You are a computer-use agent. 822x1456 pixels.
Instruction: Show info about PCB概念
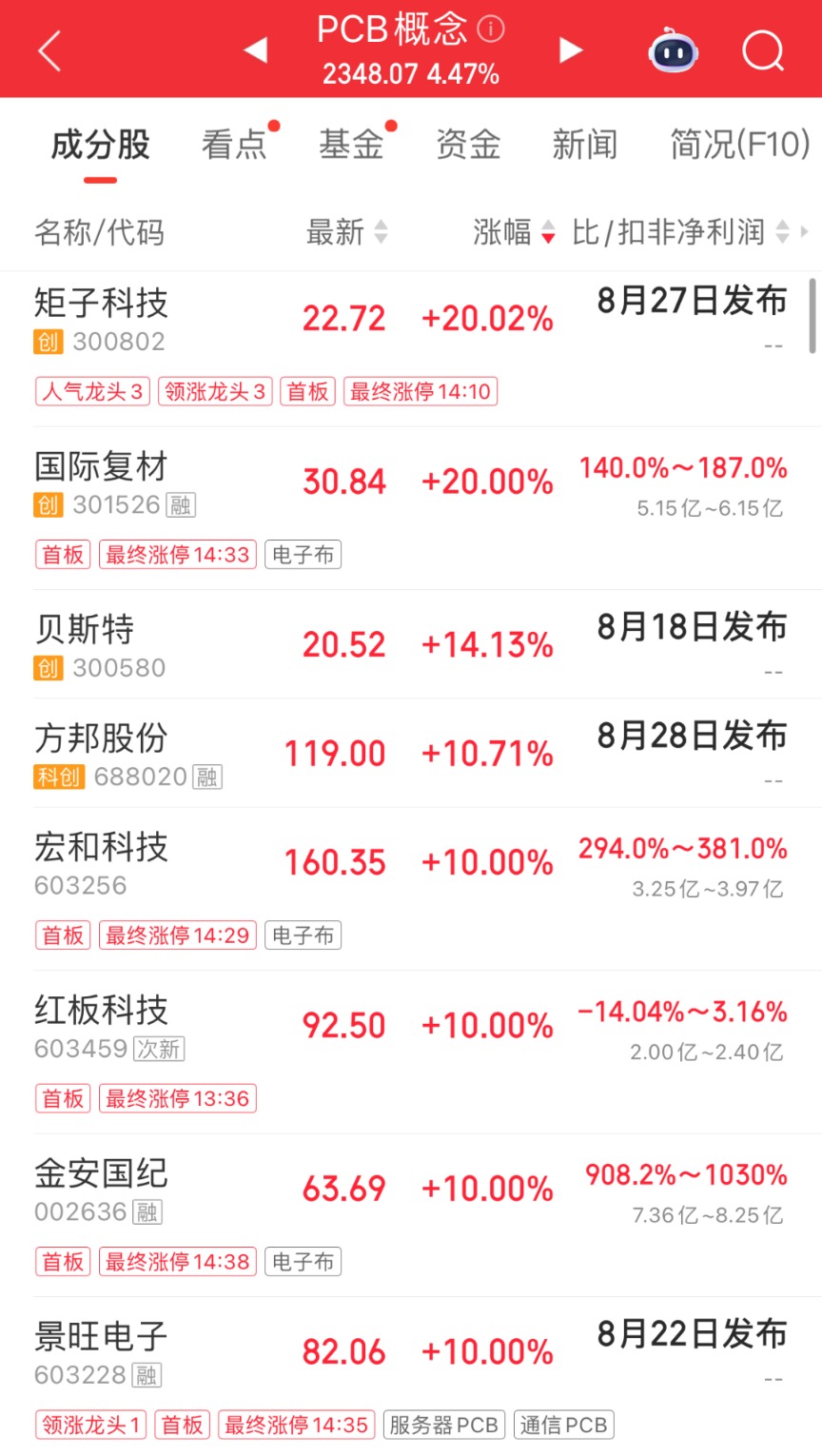tap(490, 30)
